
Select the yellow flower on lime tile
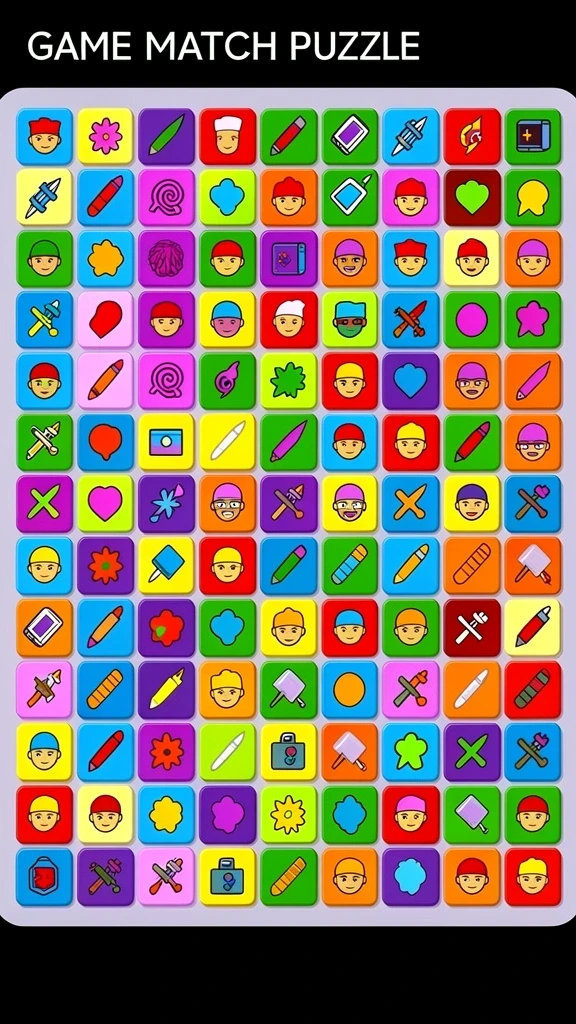[x=289, y=813]
